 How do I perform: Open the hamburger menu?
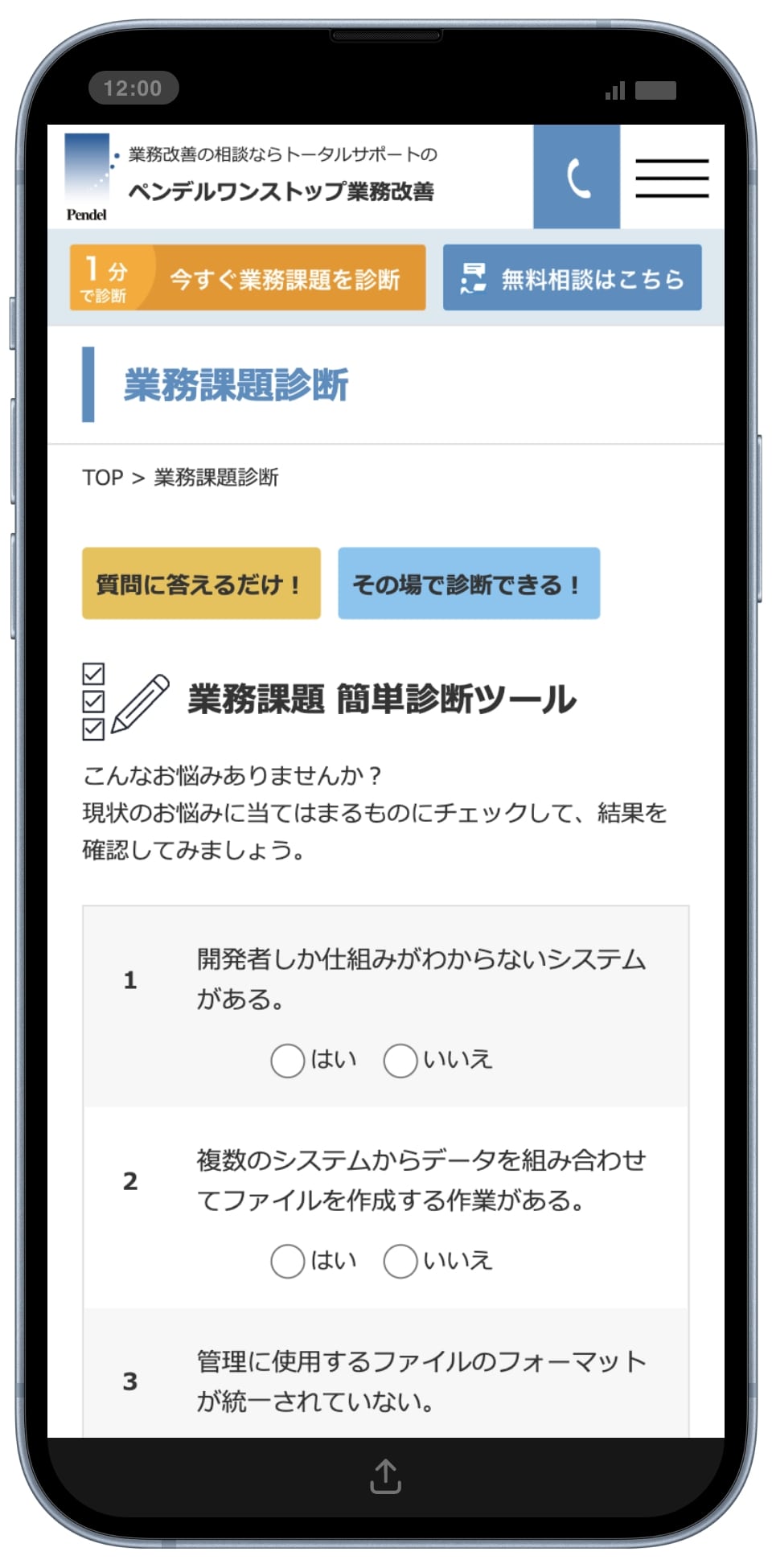(671, 178)
